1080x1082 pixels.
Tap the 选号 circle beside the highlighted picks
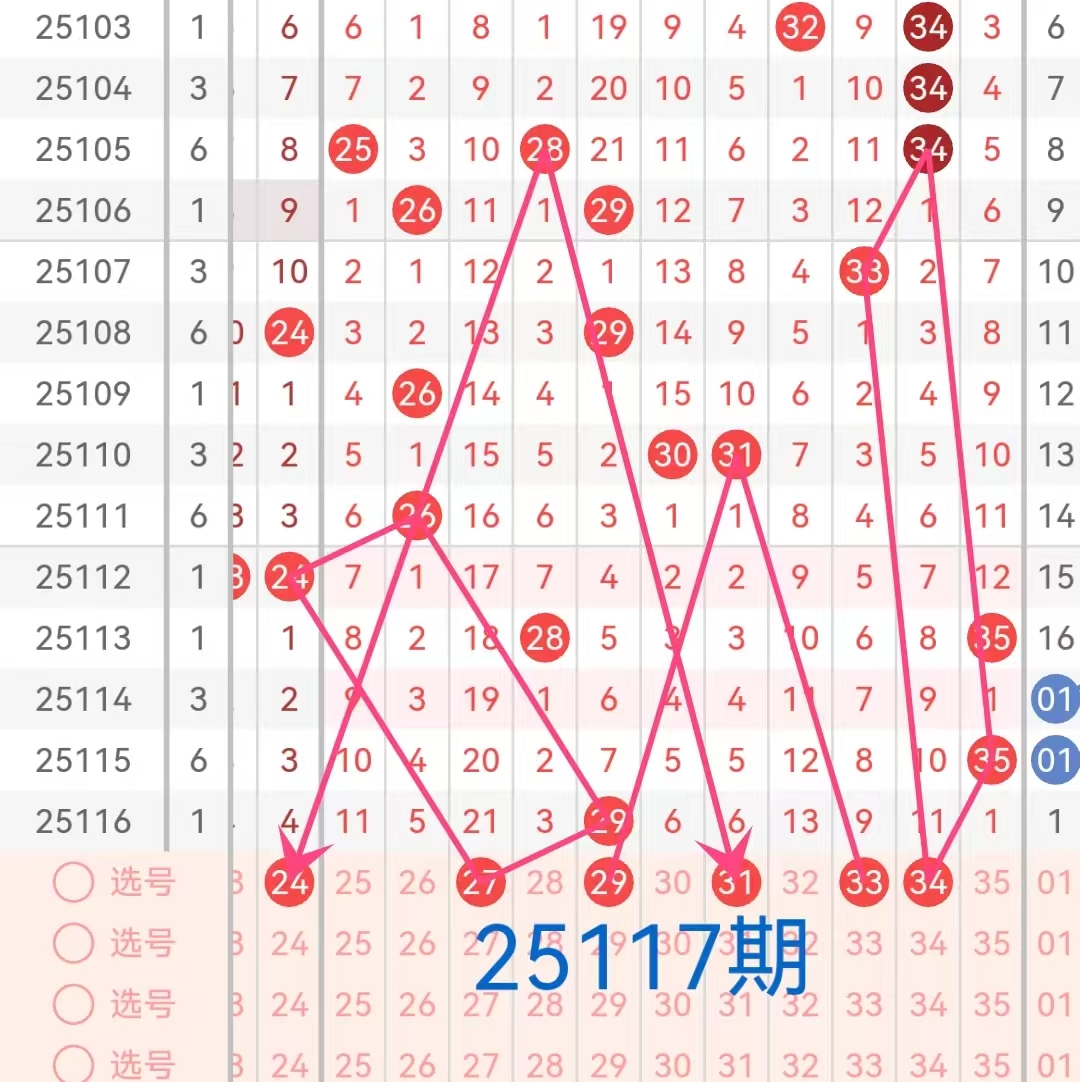(74, 882)
